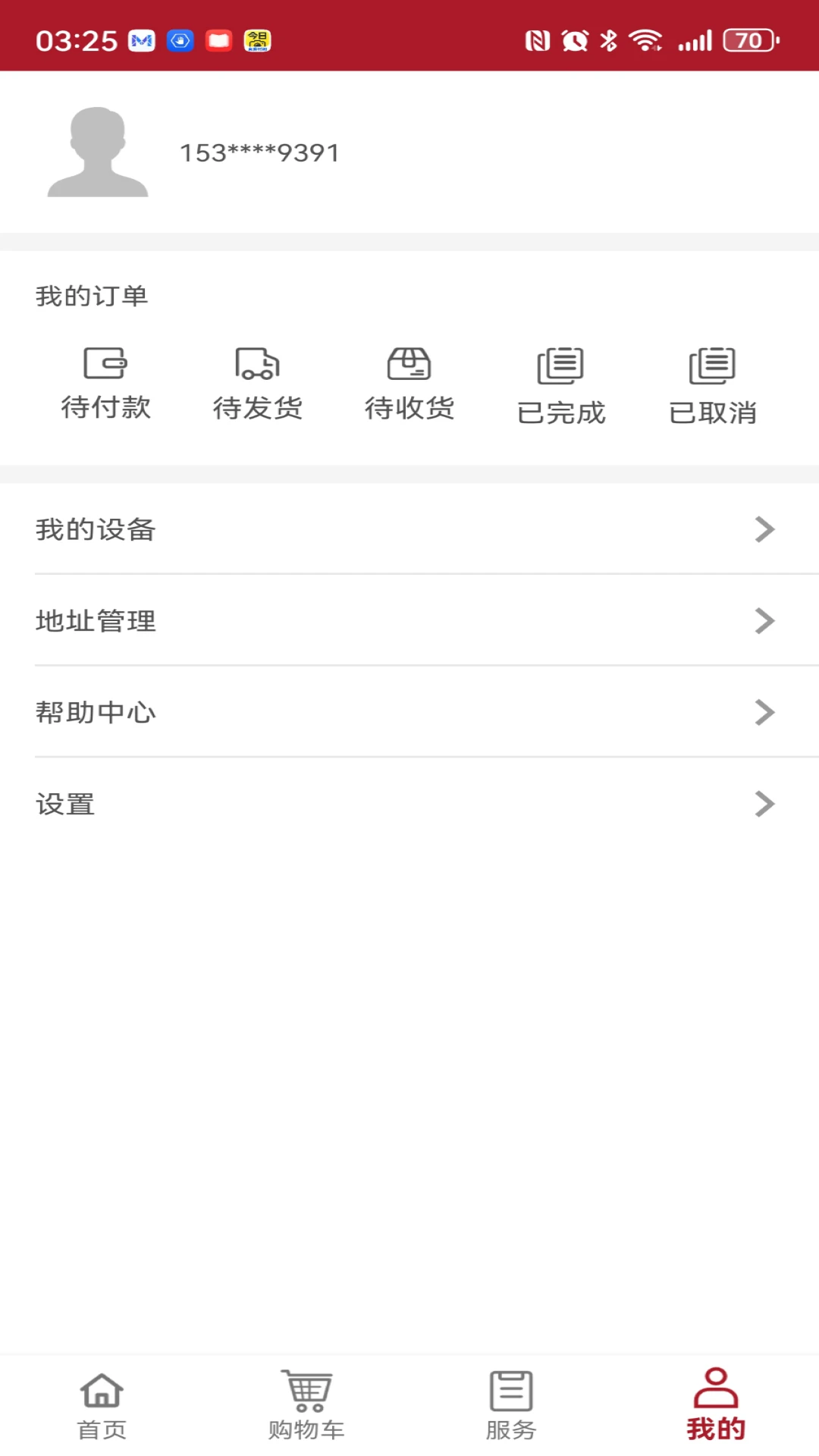Open the 待付款 pending payment orders icon

[106, 362]
